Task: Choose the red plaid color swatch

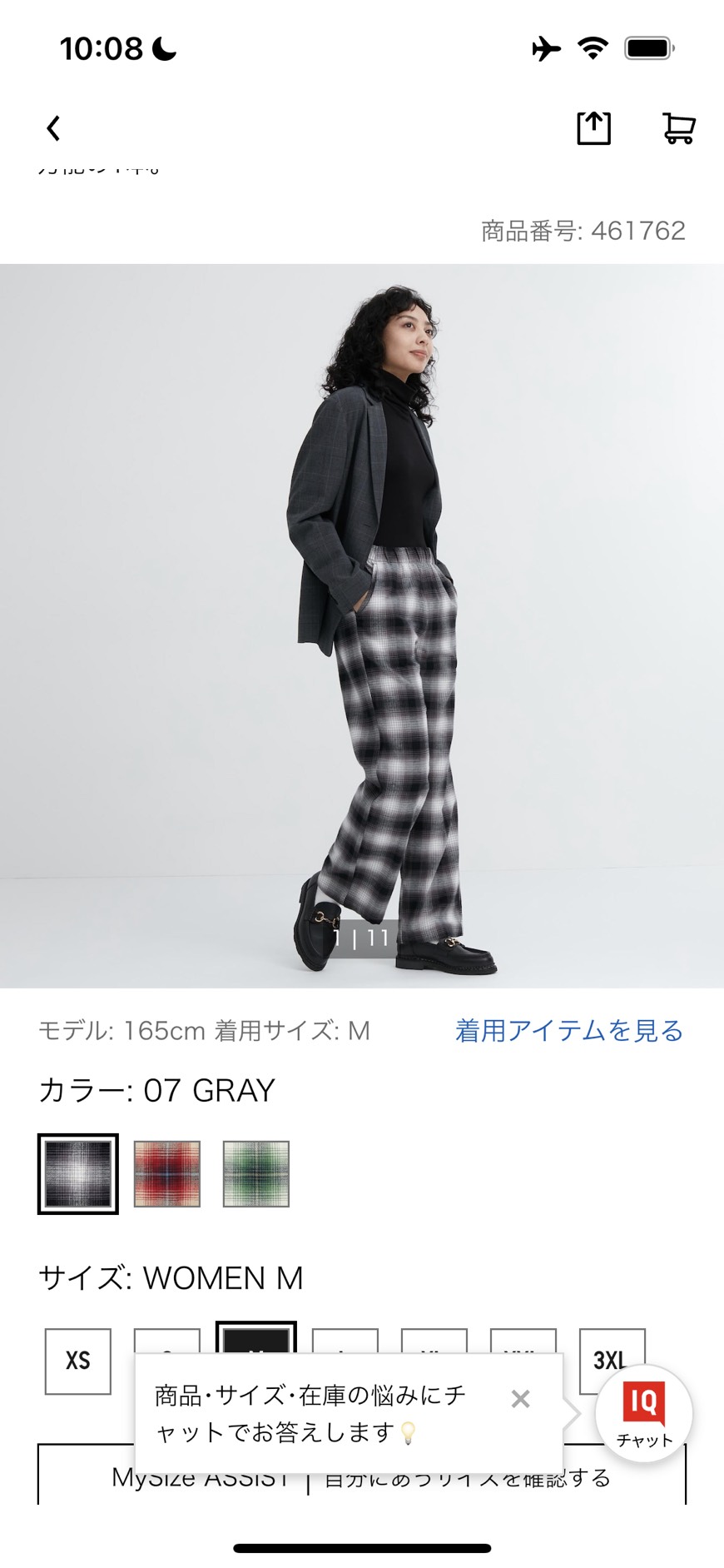Action: tap(167, 1174)
